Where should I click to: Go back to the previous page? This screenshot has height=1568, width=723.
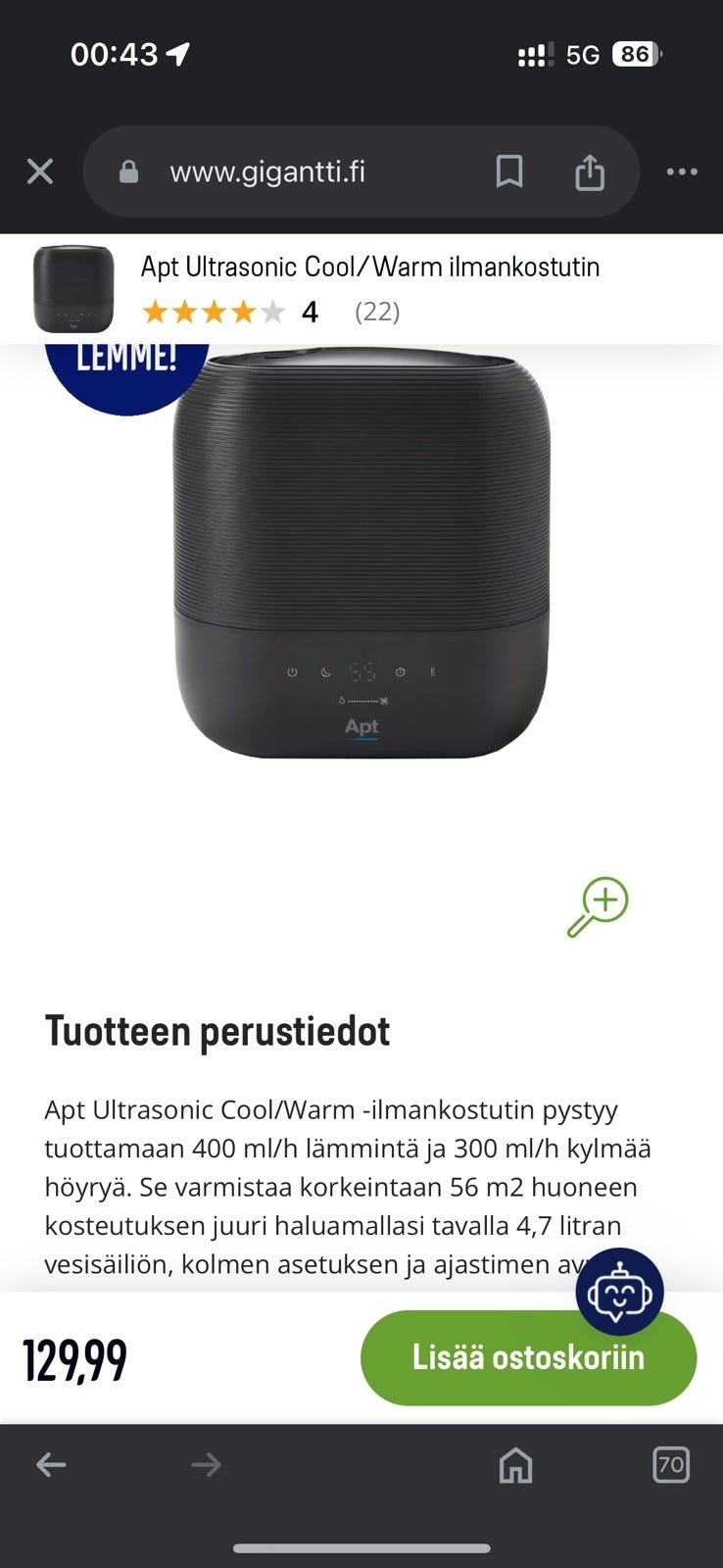pos(51,1465)
